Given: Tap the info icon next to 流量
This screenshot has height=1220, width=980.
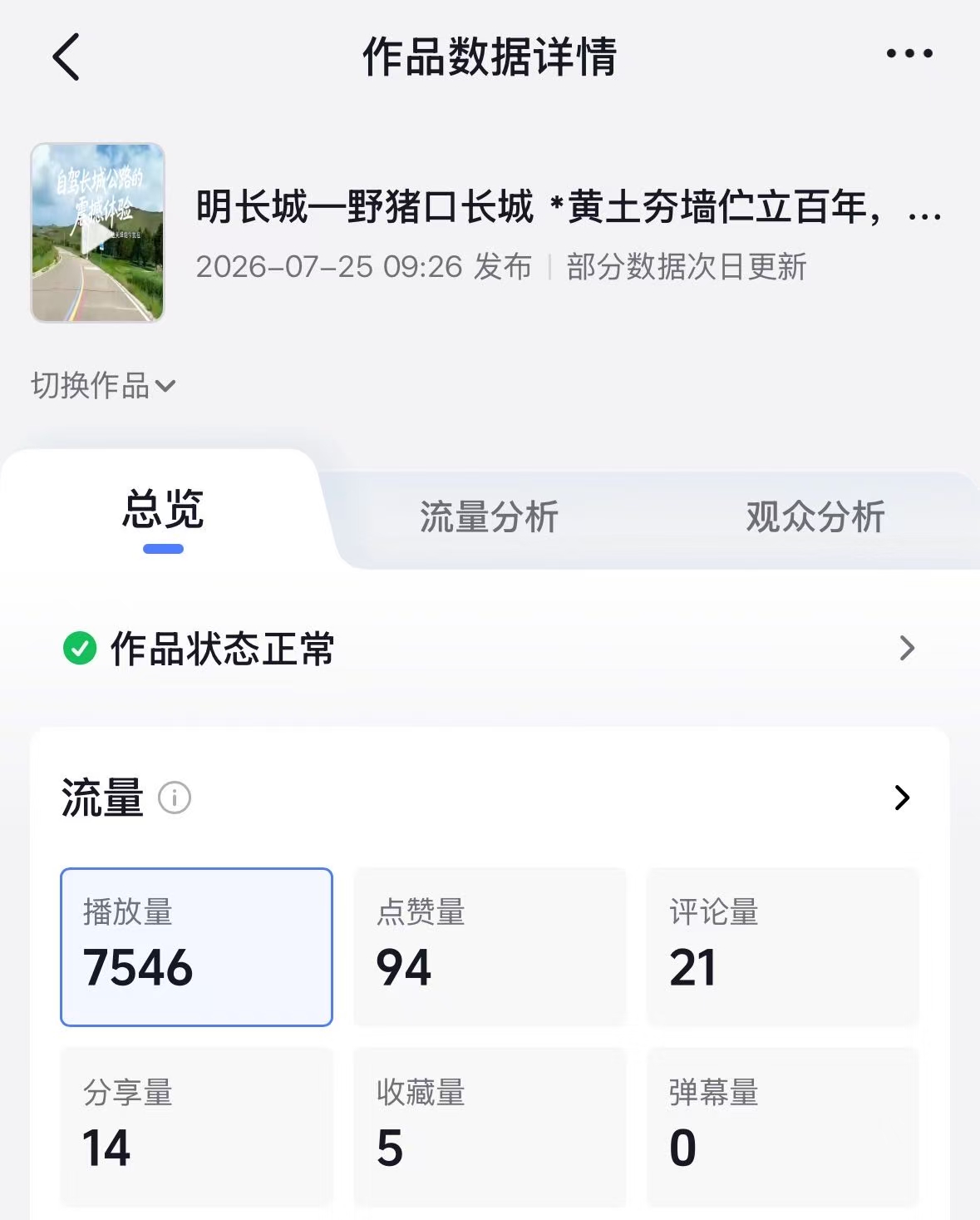Looking at the screenshot, I should (x=175, y=798).
